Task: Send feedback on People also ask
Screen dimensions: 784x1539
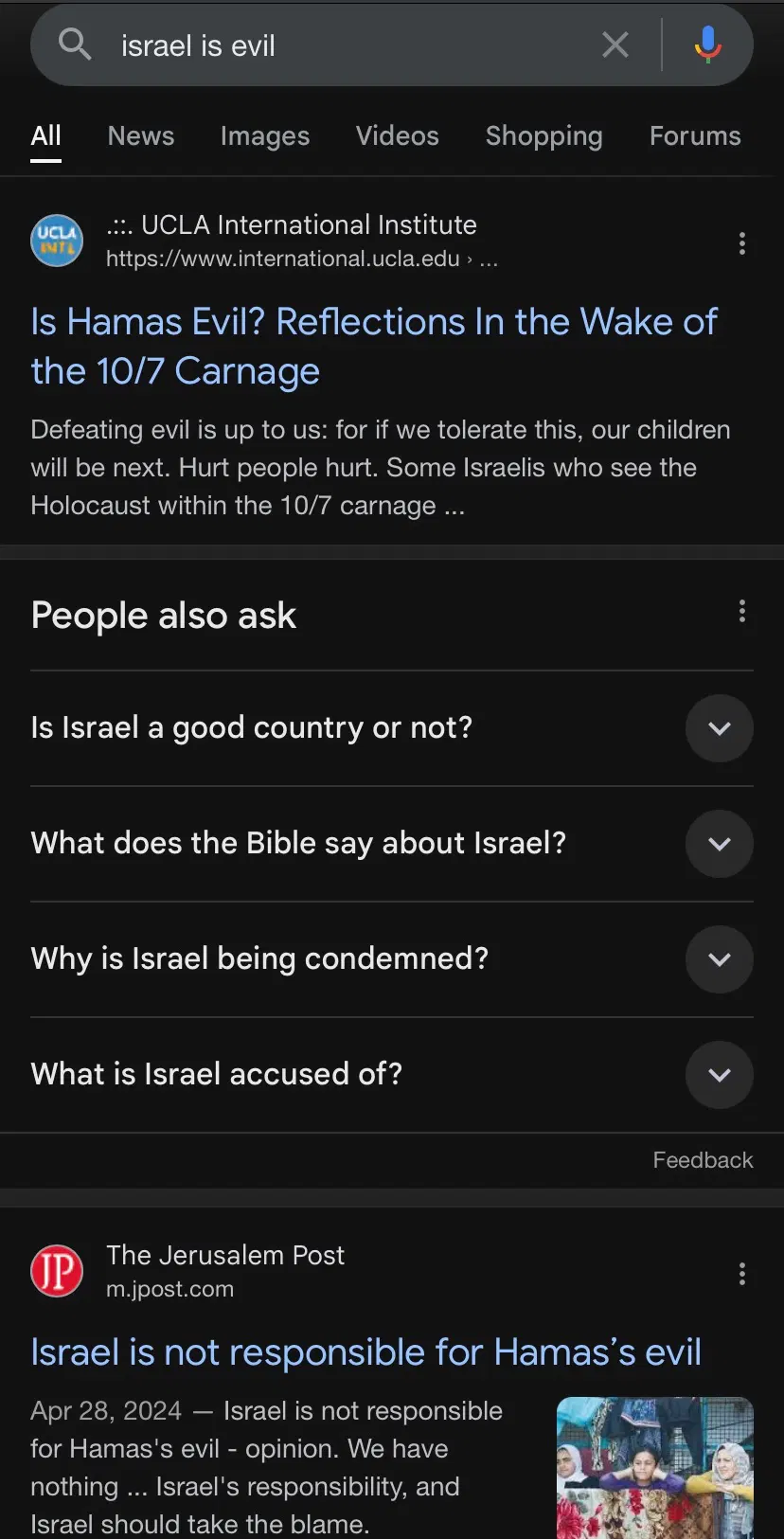Action: 703,1160
